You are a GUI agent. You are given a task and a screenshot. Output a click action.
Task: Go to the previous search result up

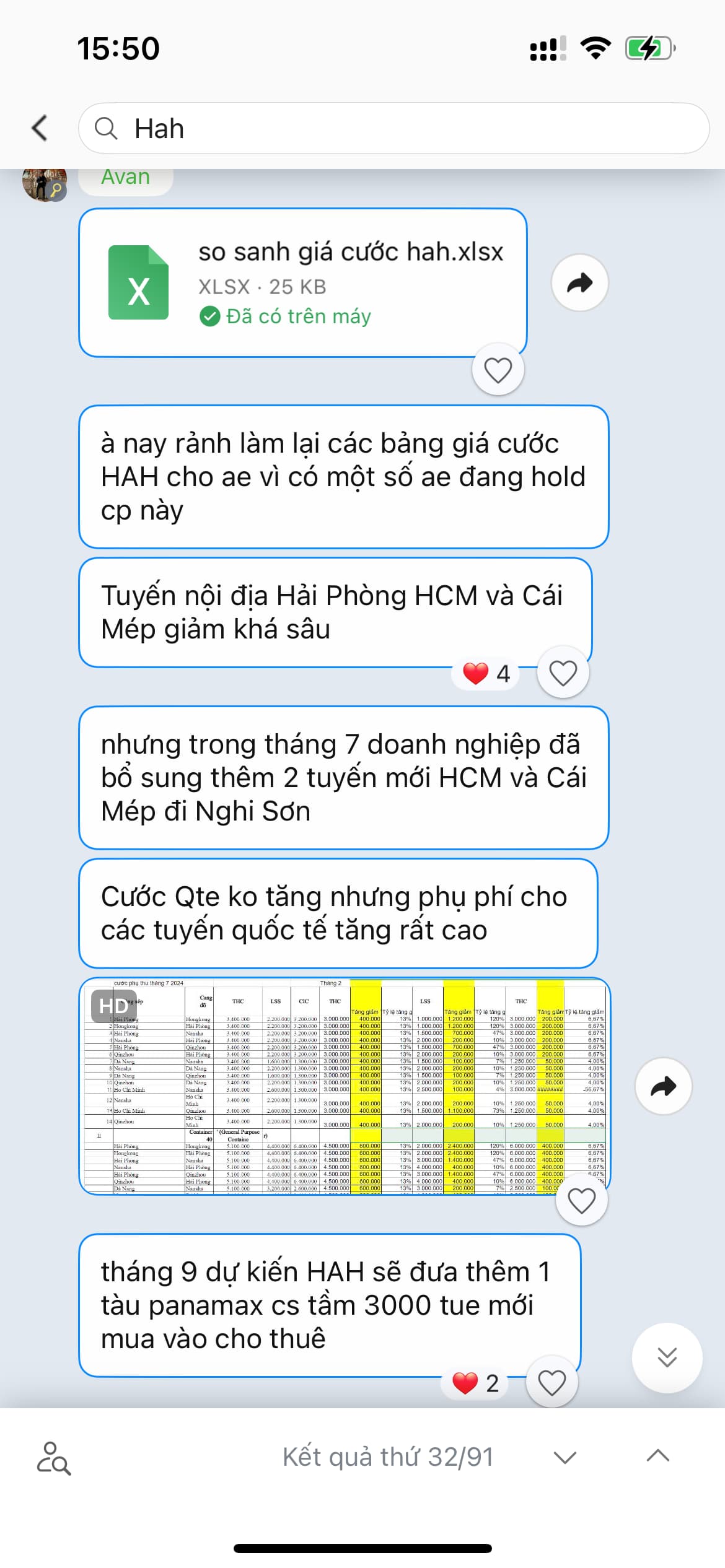pyautogui.click(x=657, y=1457)
